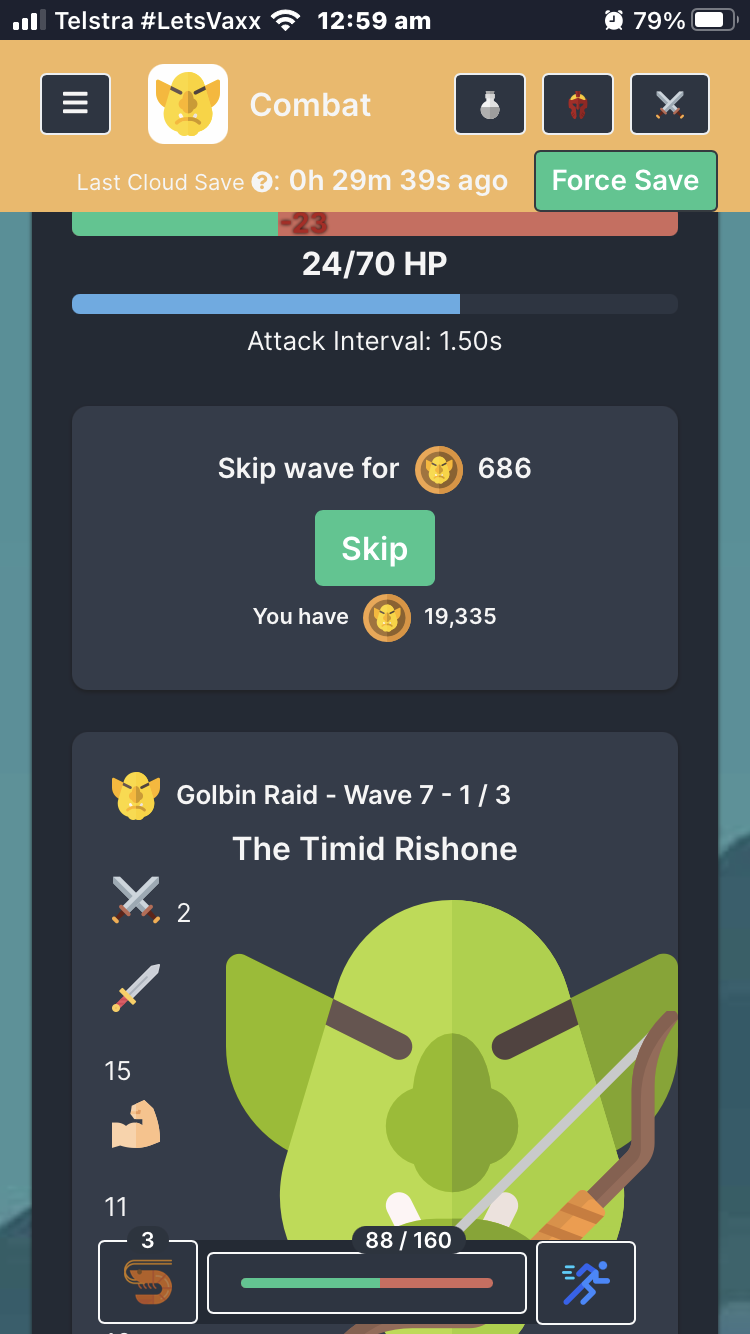Click the coin icon beside 686
The height and width of the screenshot is (1334, 750).
coord(441,468)
